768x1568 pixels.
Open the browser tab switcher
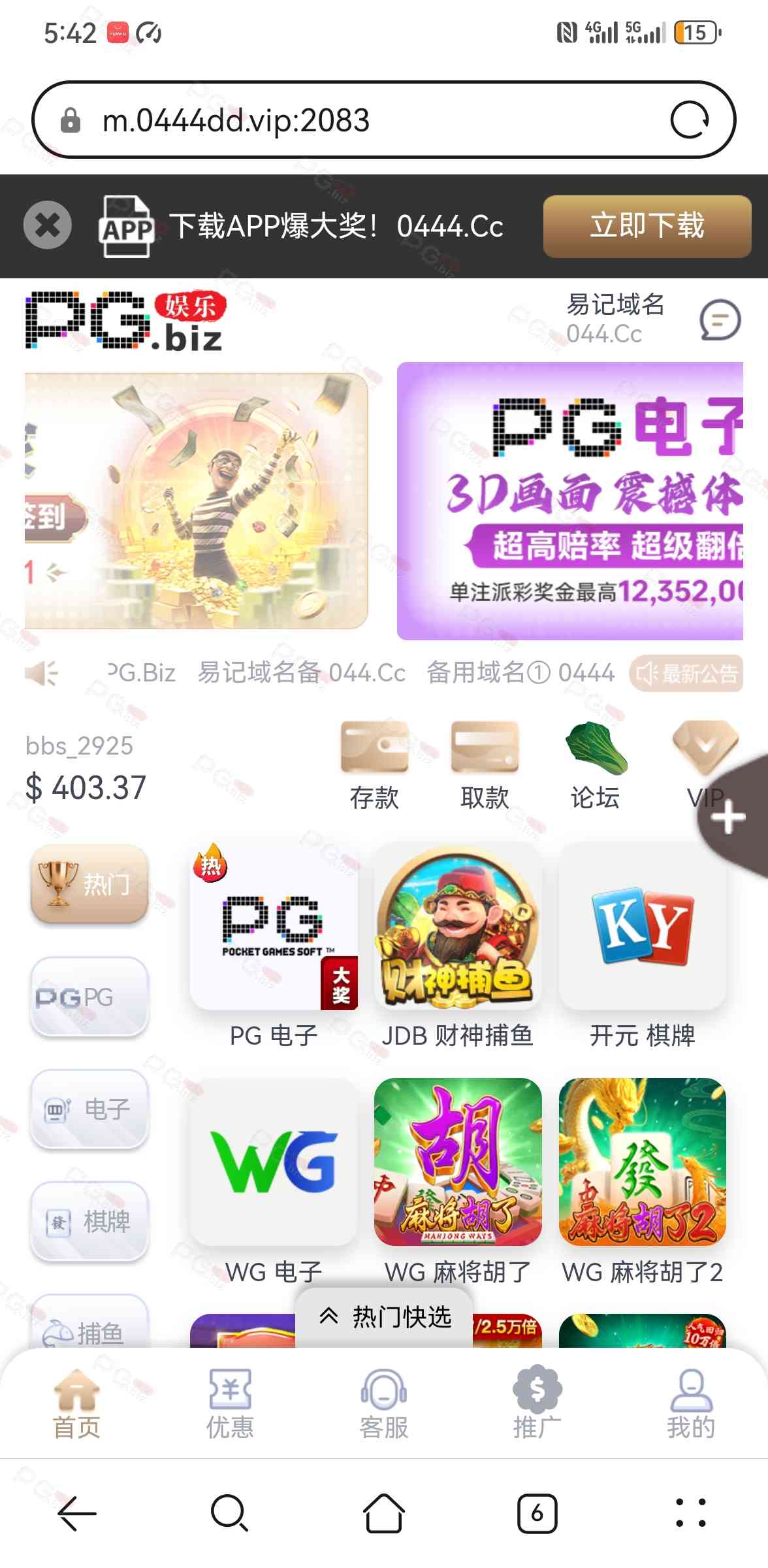(x=537, y=1513)
